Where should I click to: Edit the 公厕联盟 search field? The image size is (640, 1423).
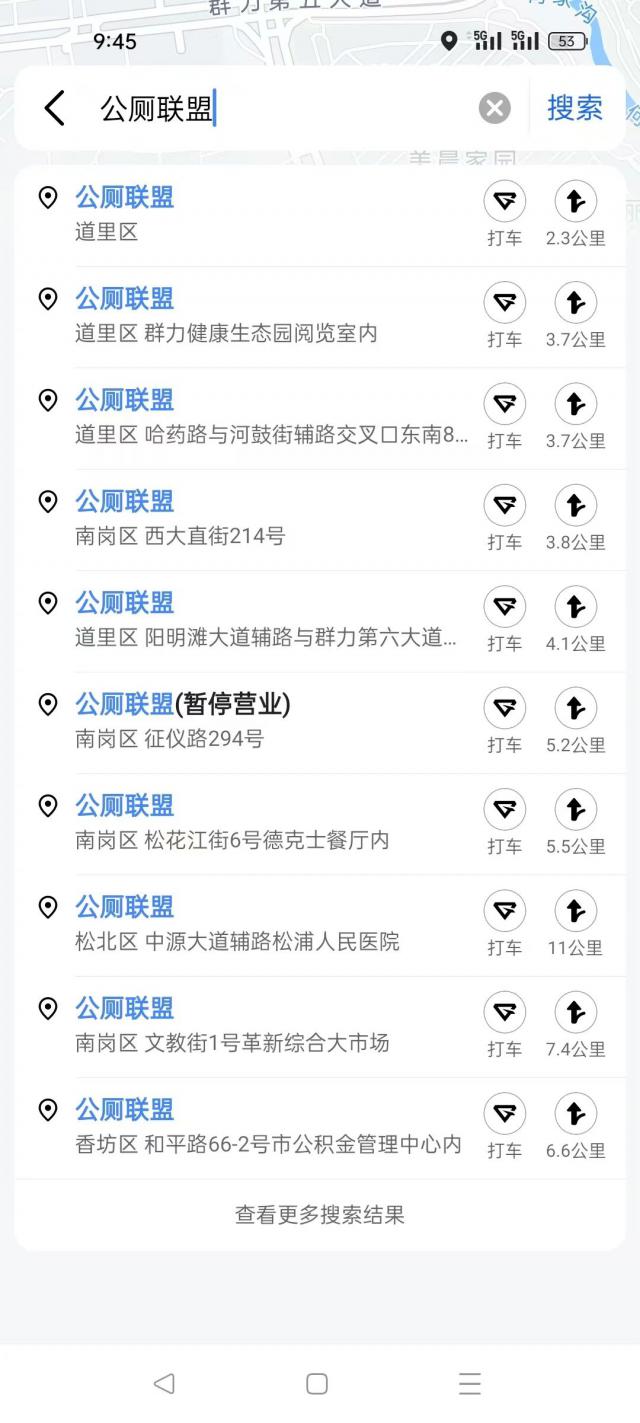[280, 108]
